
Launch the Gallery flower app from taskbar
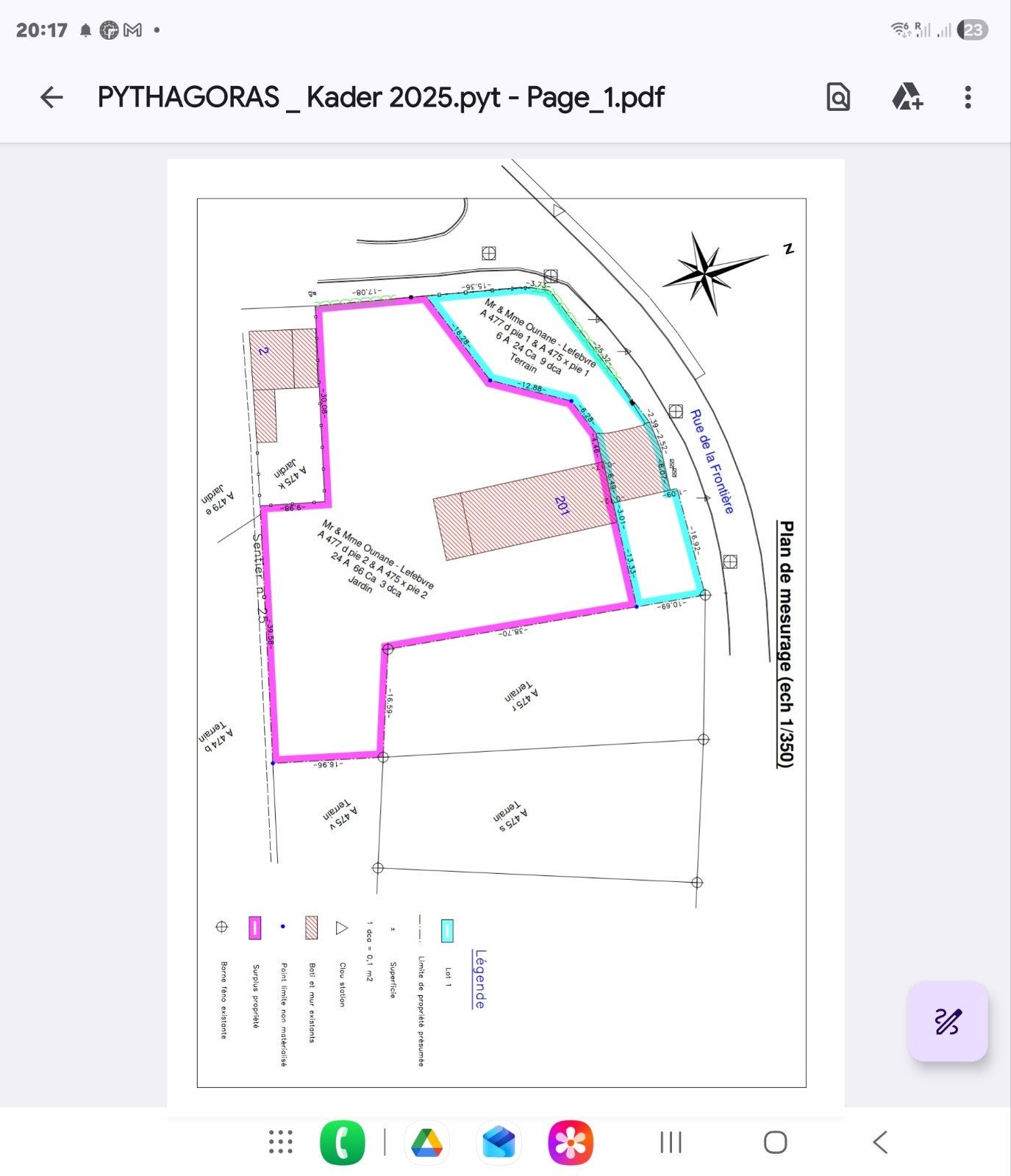[571, 1143]
